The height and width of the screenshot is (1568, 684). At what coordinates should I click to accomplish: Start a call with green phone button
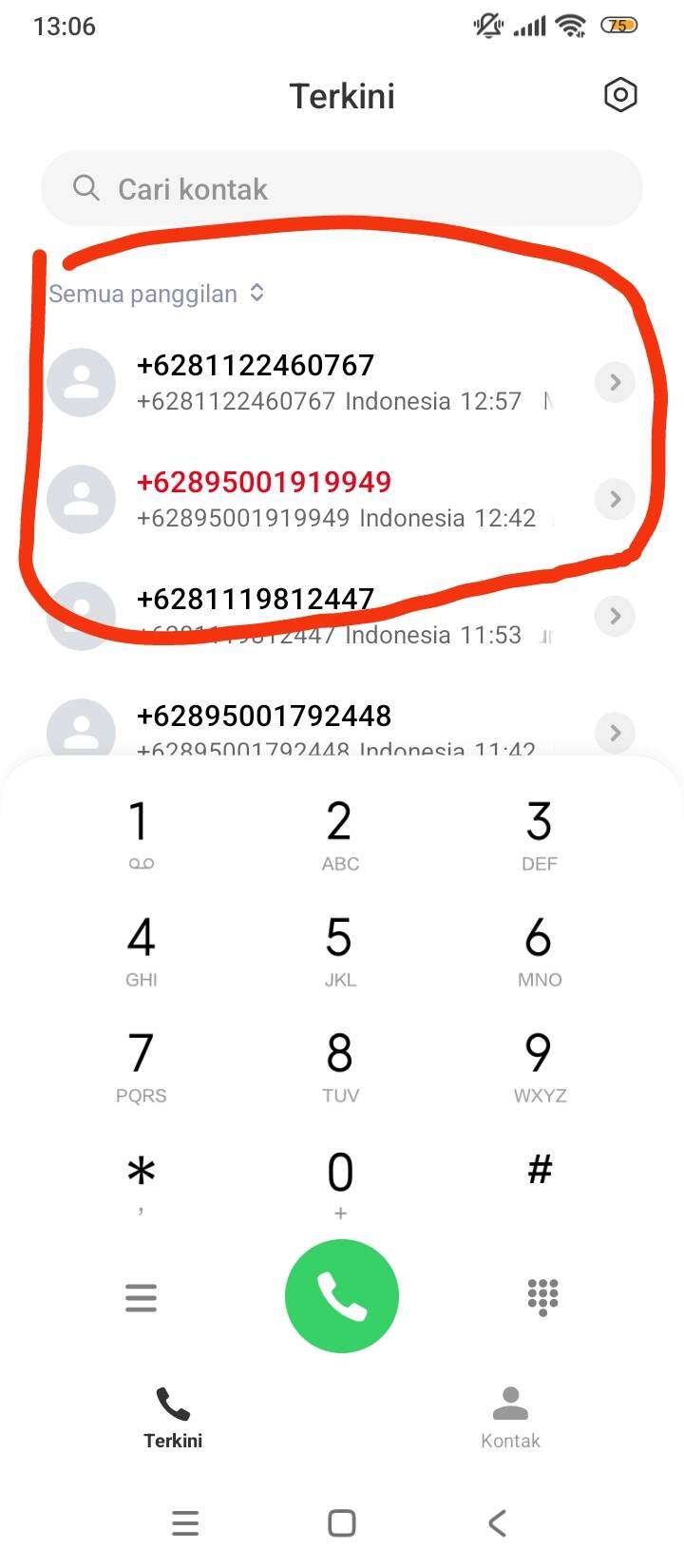342,1296
